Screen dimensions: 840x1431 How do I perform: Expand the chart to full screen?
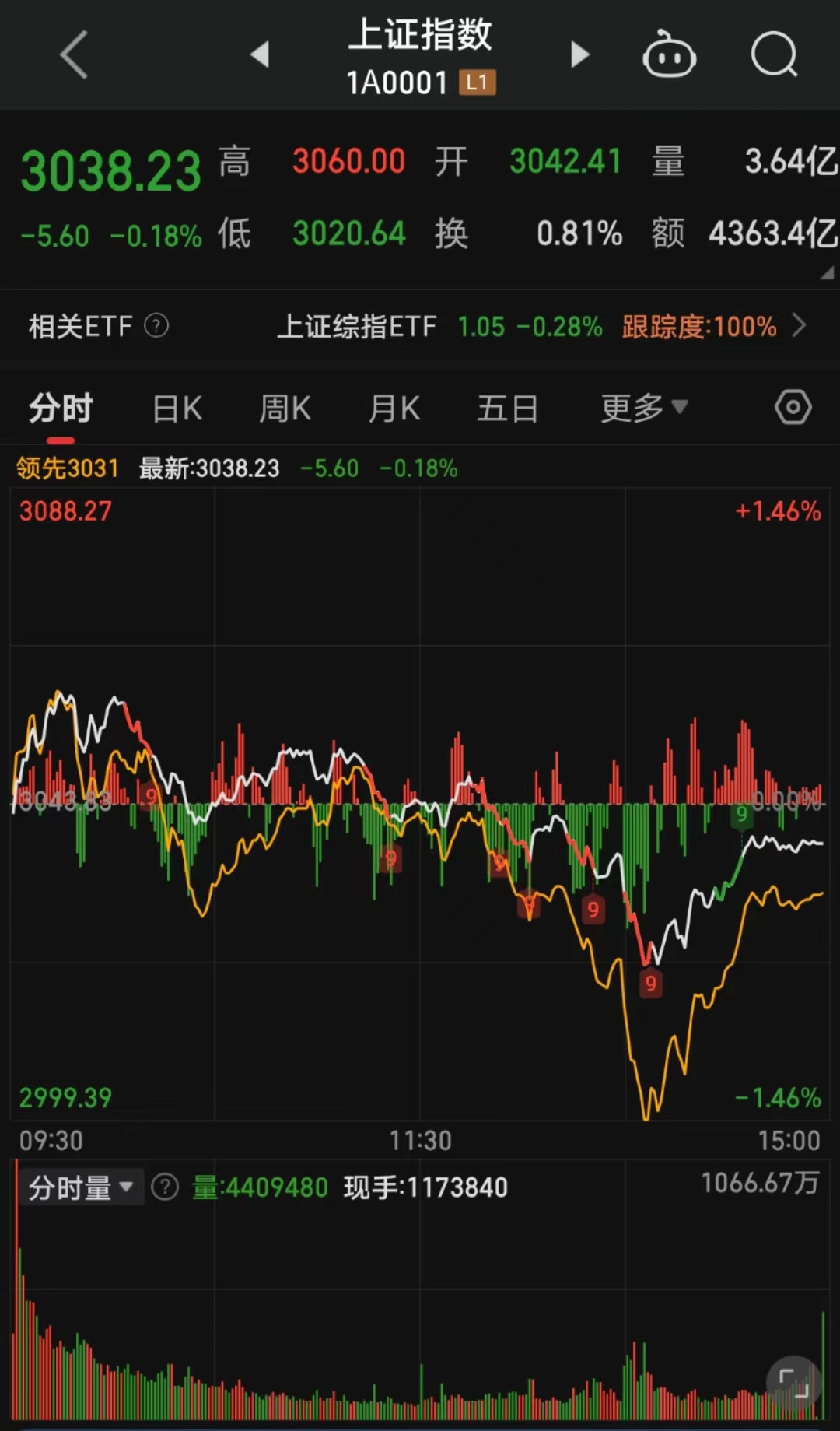pos(793,1383)
